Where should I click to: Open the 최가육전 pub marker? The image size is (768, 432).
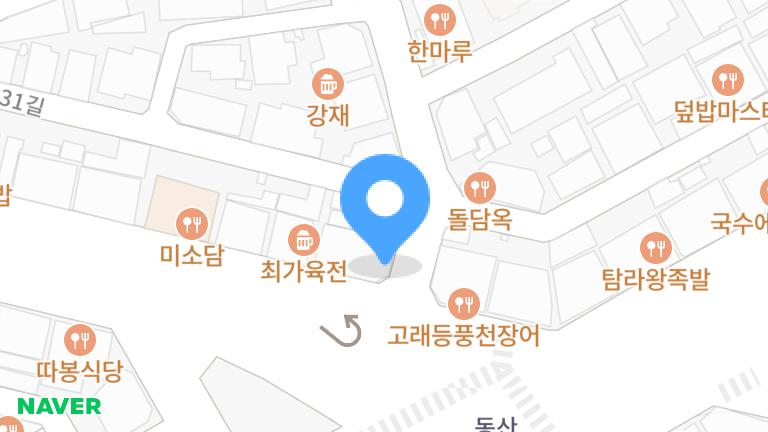[x=304, y=240]
